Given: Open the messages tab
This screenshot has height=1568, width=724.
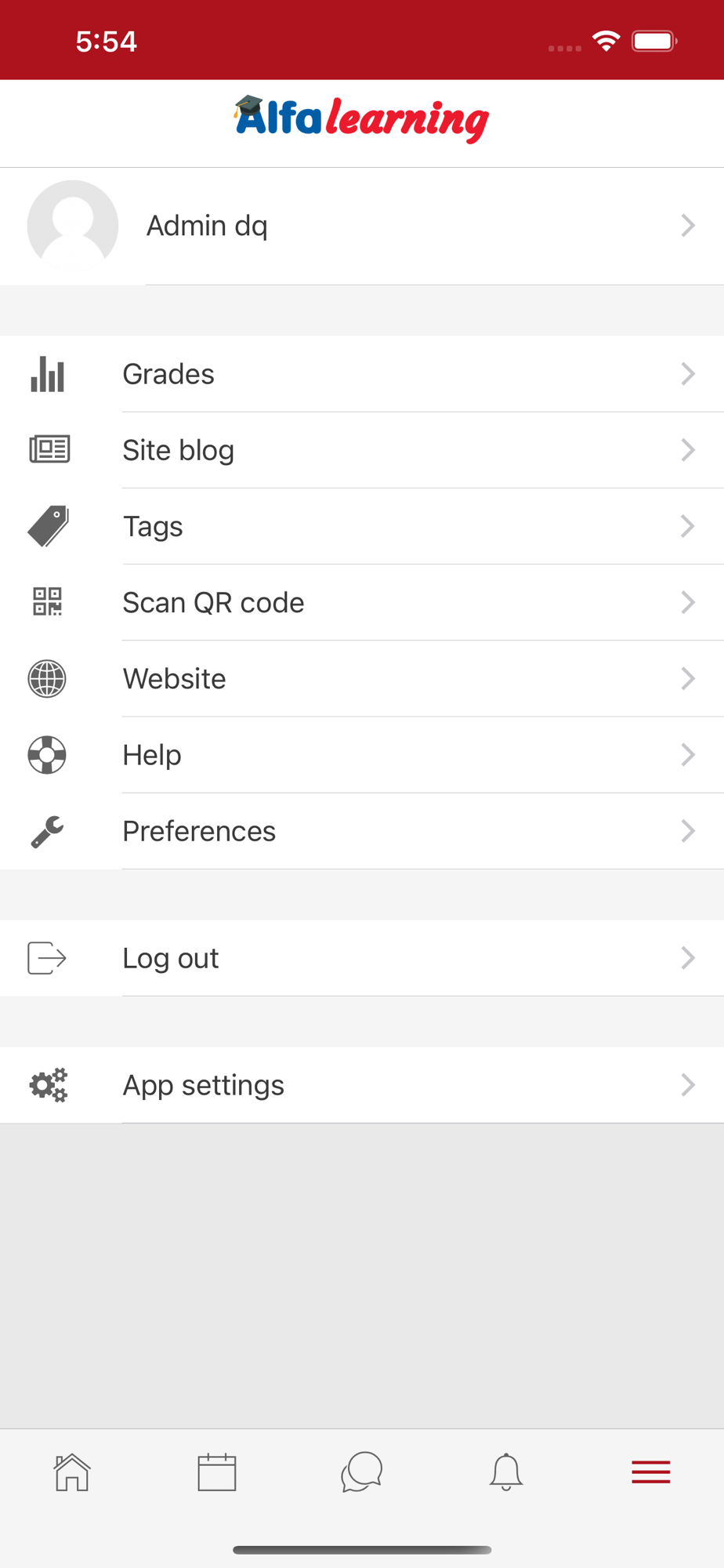Looking at the screenshot, I should 362,1472.
